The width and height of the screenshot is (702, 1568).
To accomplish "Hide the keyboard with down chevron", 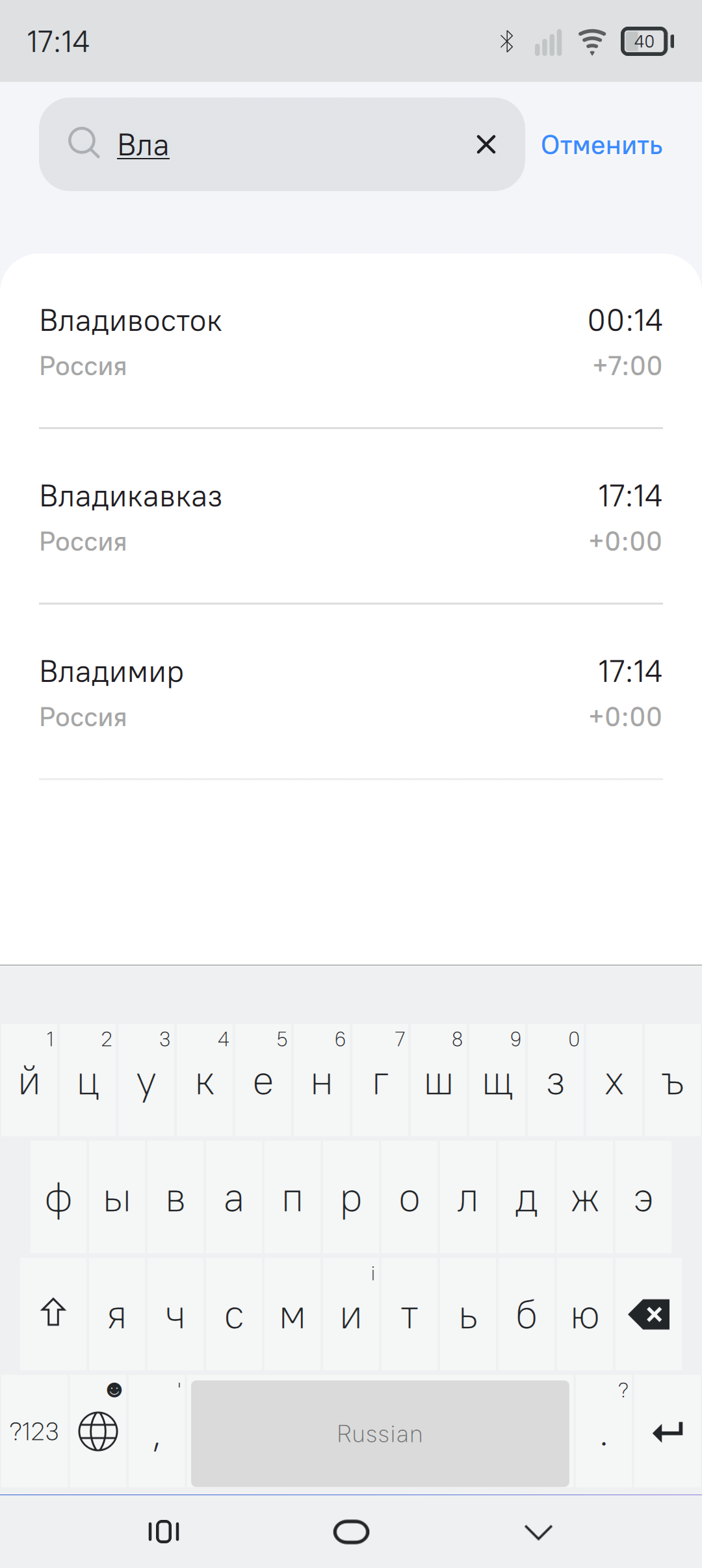I will (538, 1532).
